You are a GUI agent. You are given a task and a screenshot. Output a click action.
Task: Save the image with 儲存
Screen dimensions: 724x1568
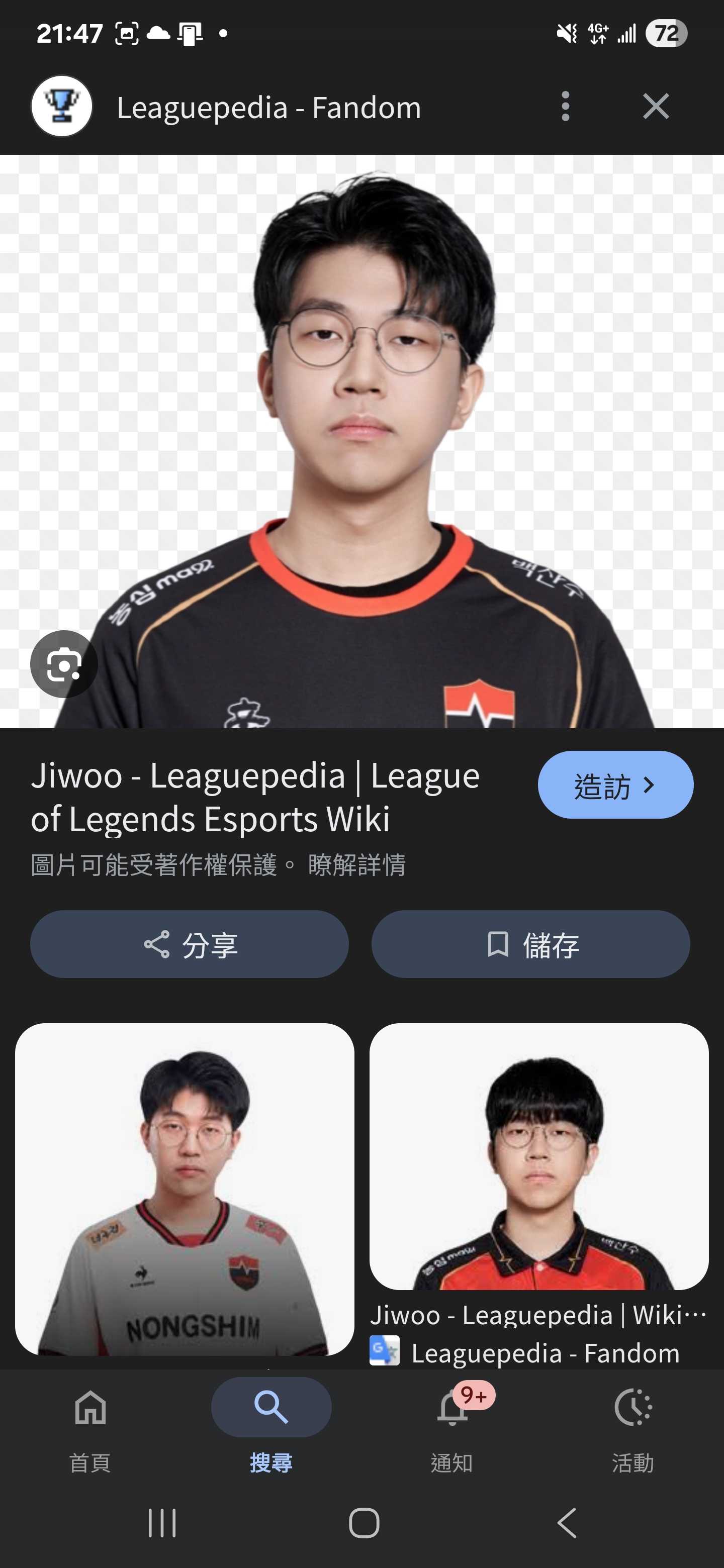530,944
